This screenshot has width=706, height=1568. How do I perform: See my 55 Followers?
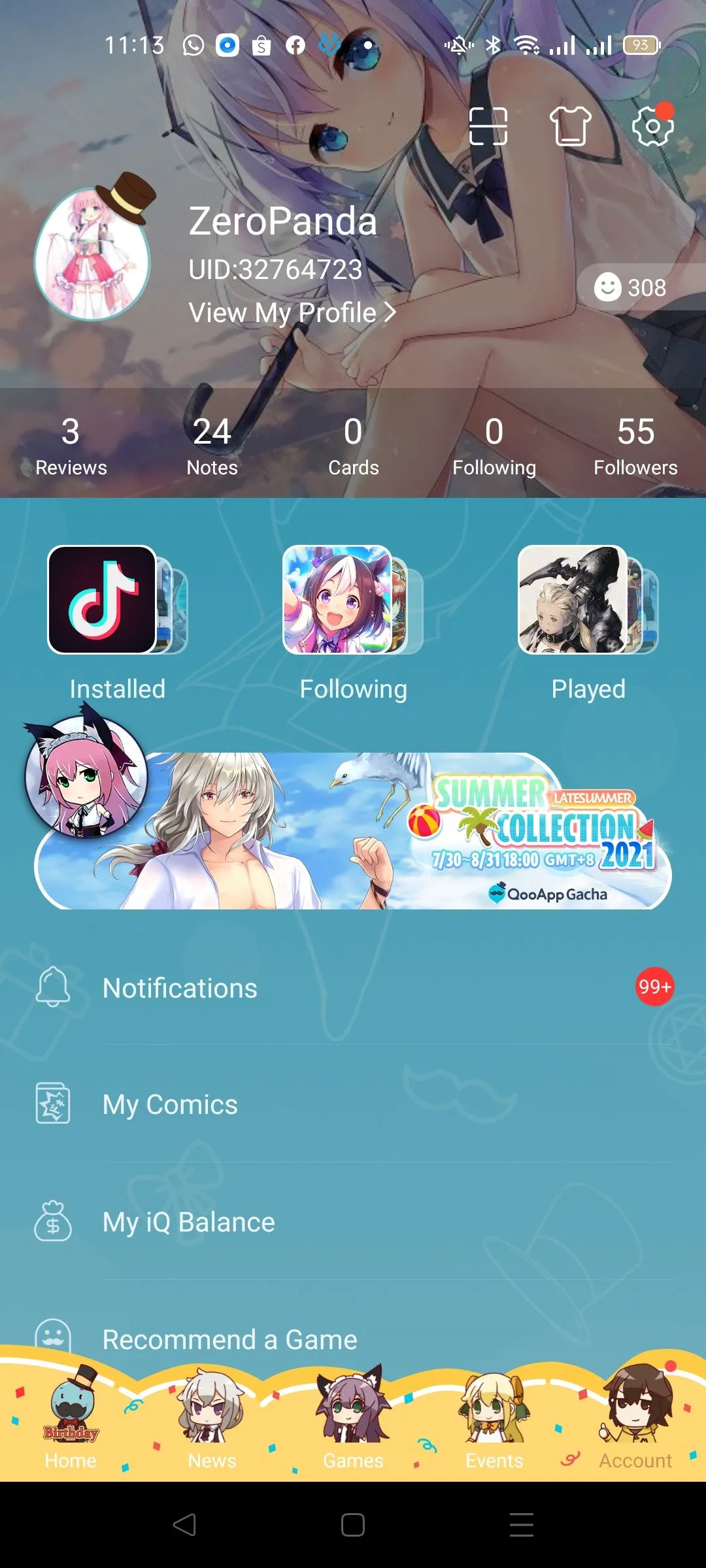[635, 446]
